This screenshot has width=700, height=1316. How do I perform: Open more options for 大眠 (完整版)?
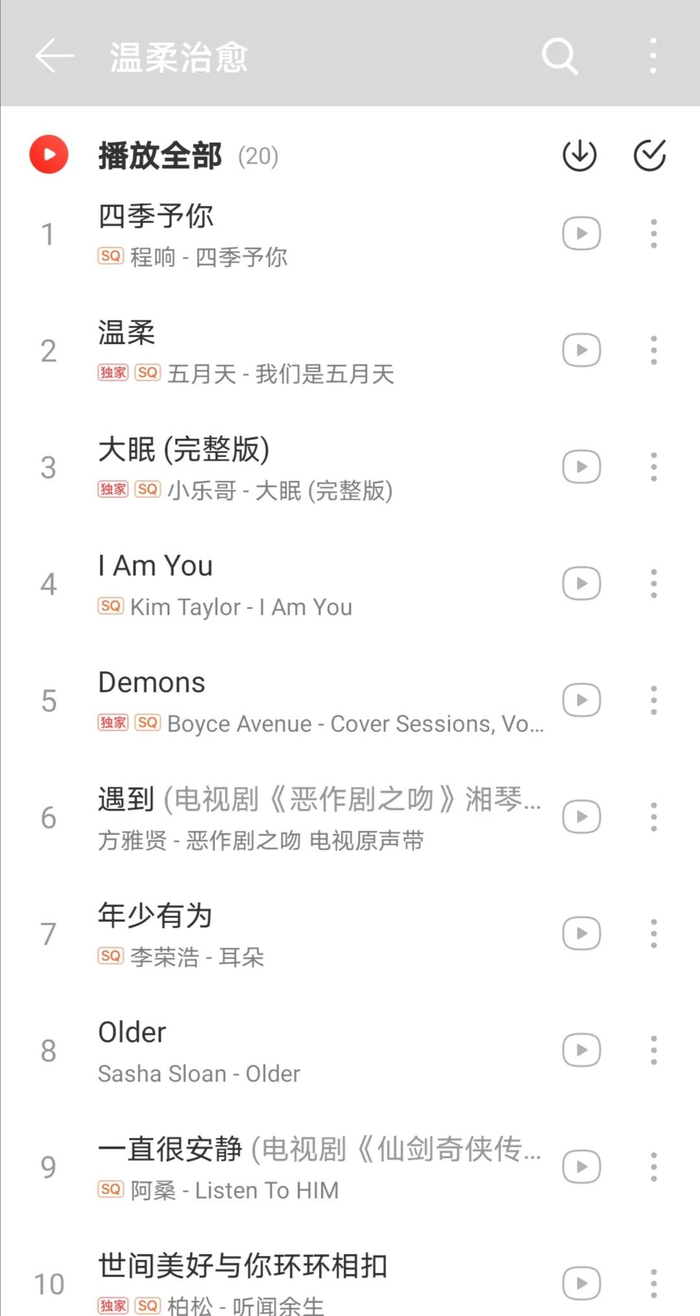[653, 467]
